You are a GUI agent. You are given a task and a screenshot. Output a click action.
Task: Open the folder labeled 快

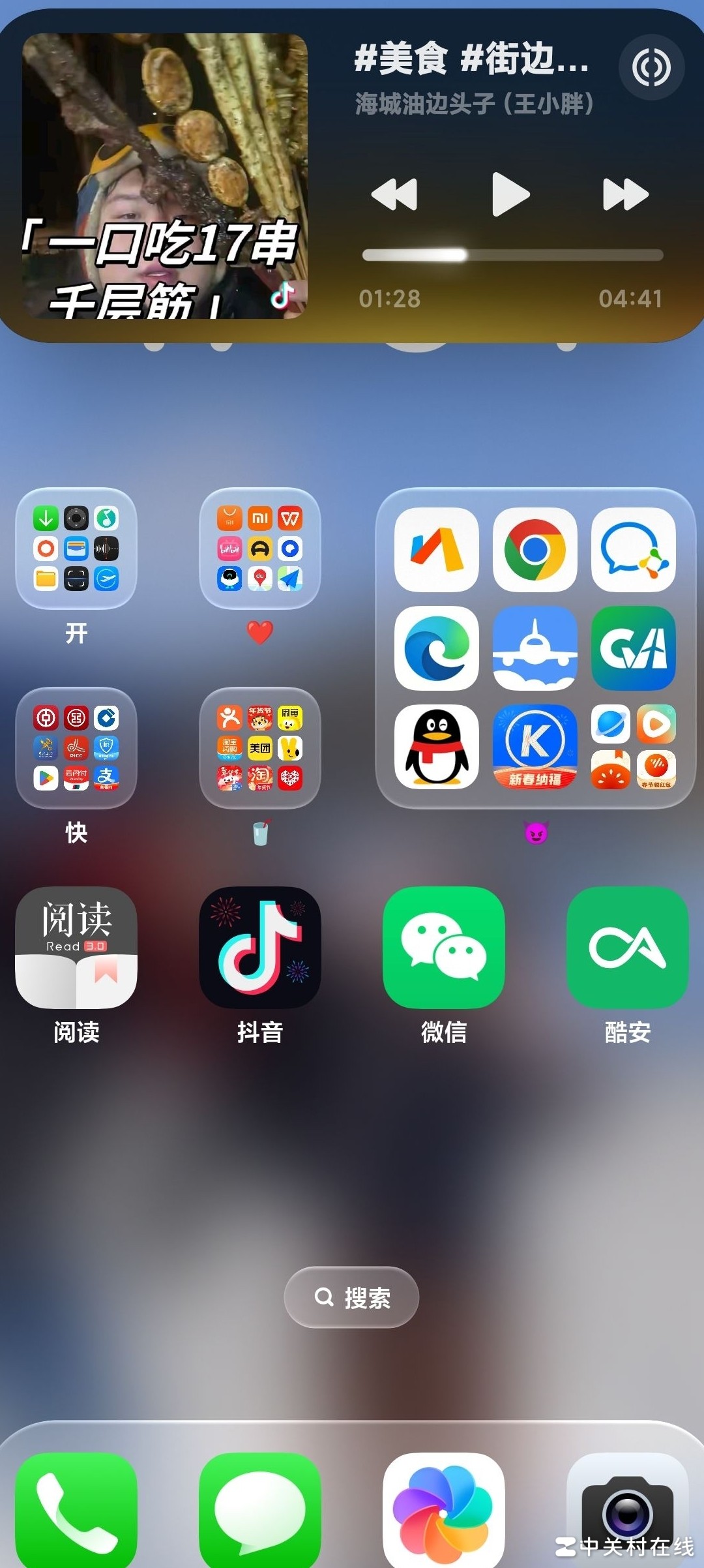click(x=76, y=748)
